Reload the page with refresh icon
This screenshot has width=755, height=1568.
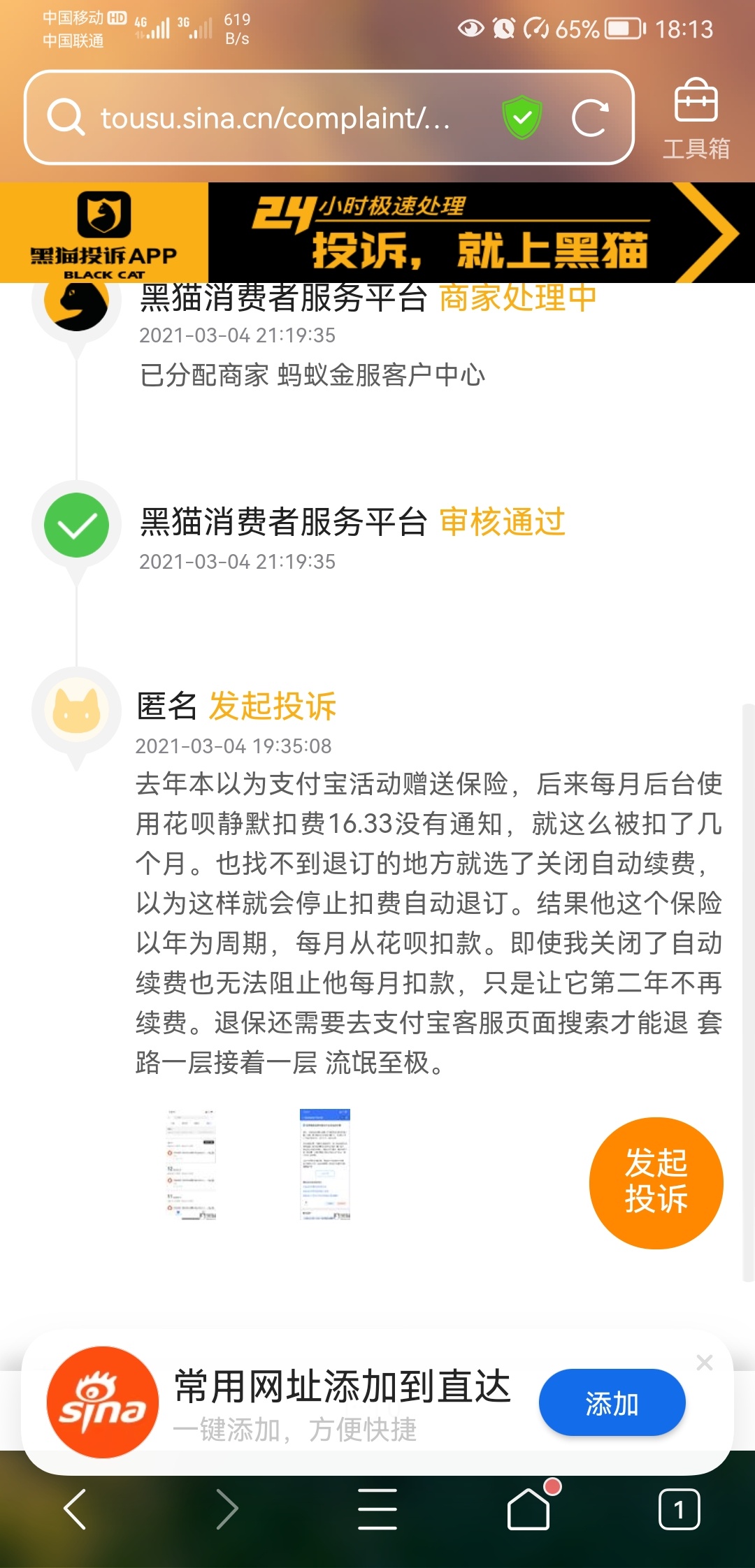click(589, 118)
